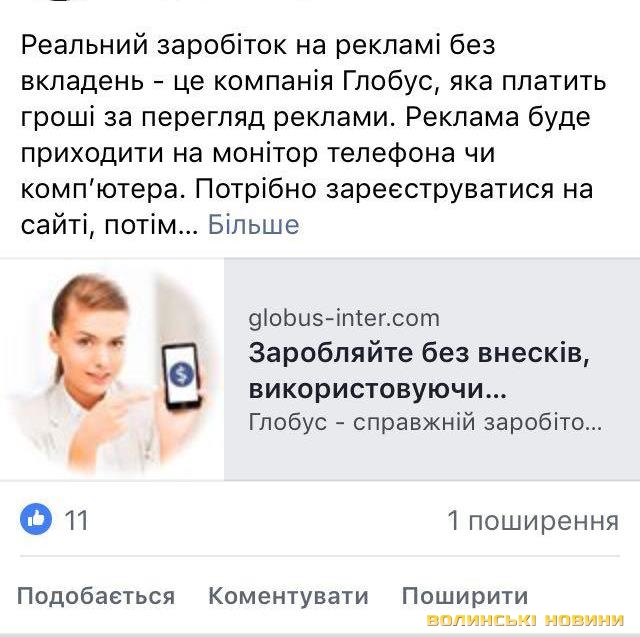Tap Коментувати to comment on the post
Screen dimensions: 640x637
point(288,596)
